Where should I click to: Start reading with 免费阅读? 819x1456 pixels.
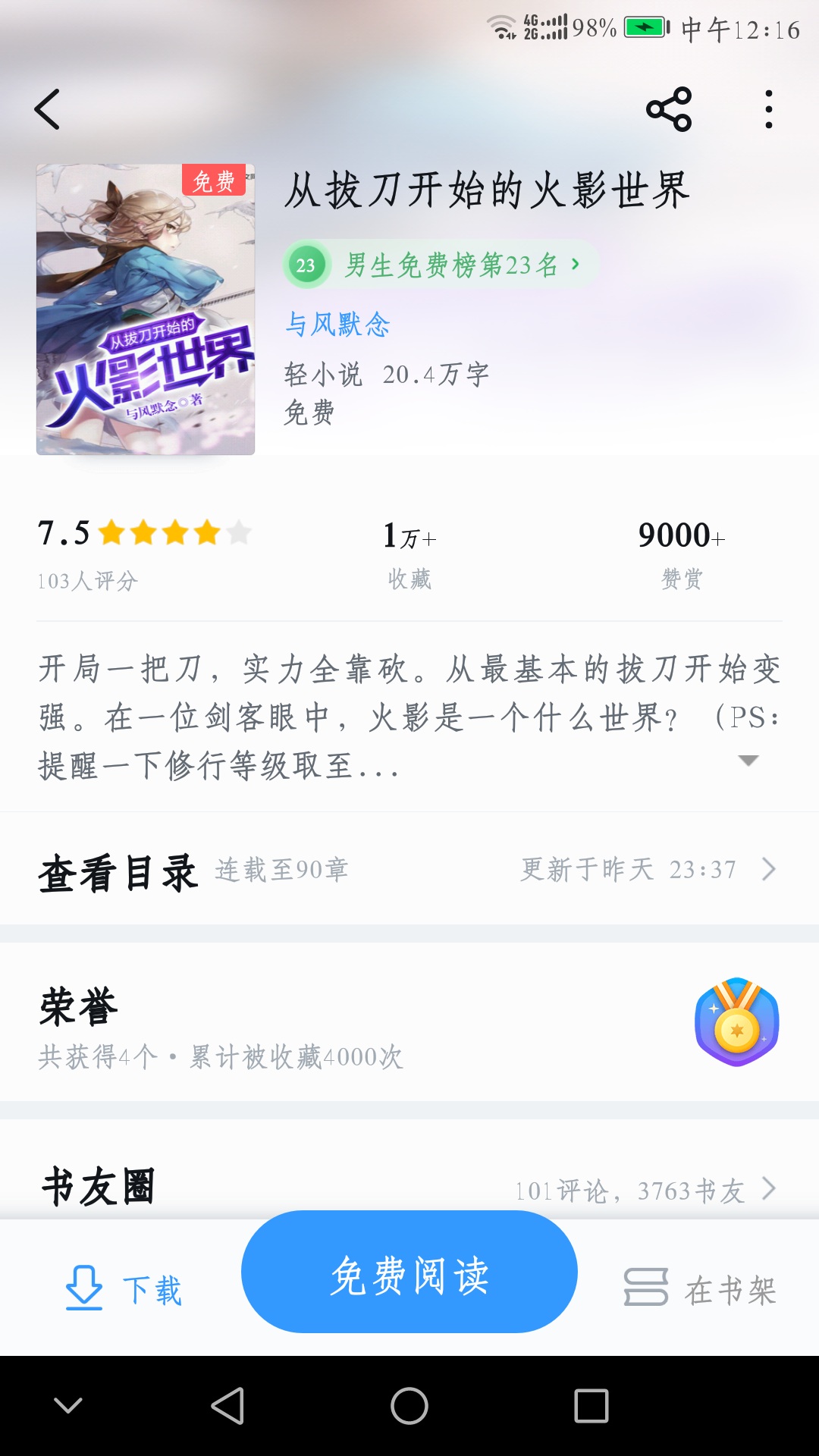[409, 1274]
